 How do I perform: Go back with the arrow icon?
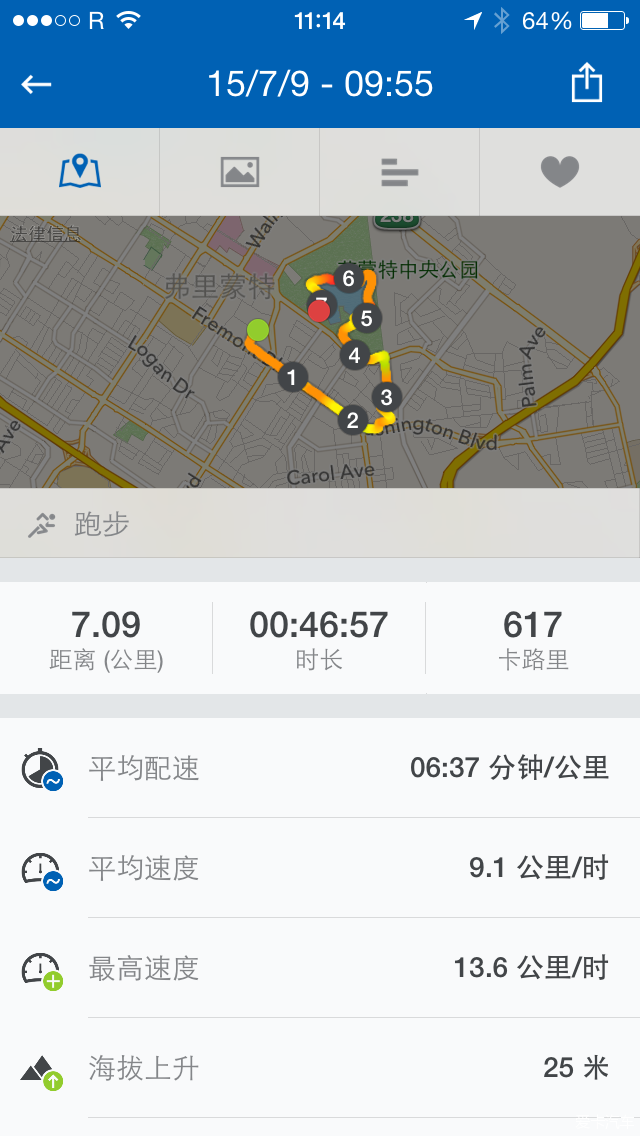36,85
